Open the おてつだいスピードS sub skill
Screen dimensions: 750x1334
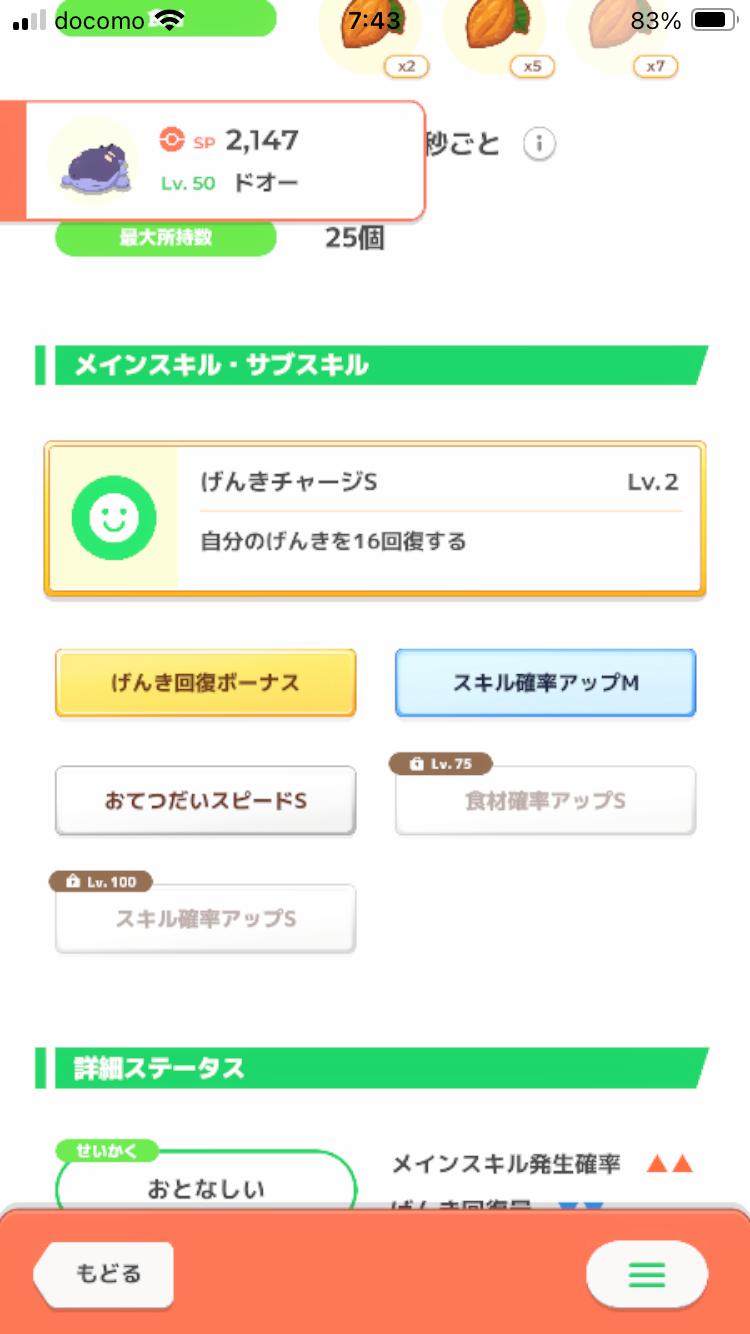point(205,801)
